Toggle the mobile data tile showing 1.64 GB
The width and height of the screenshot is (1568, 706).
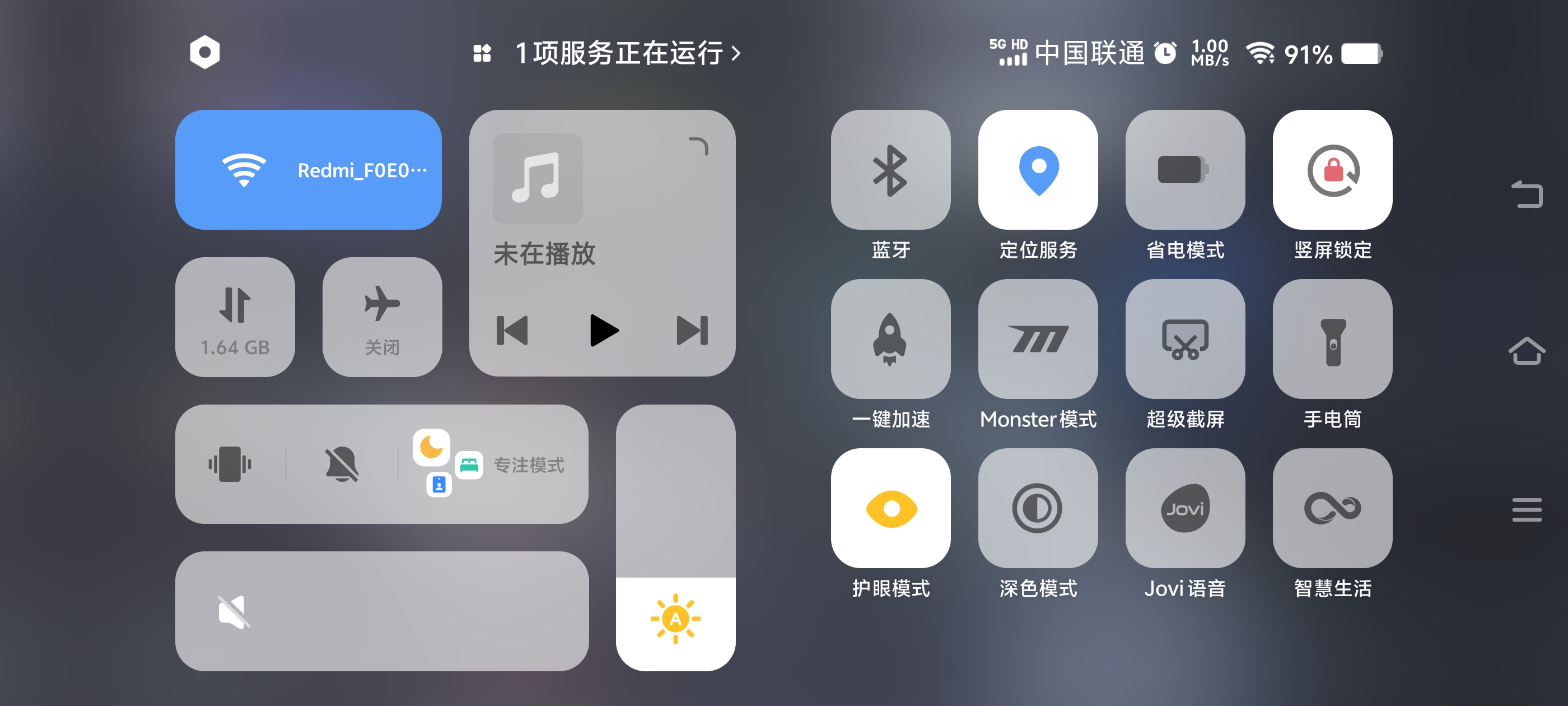[x=235, y=317]
